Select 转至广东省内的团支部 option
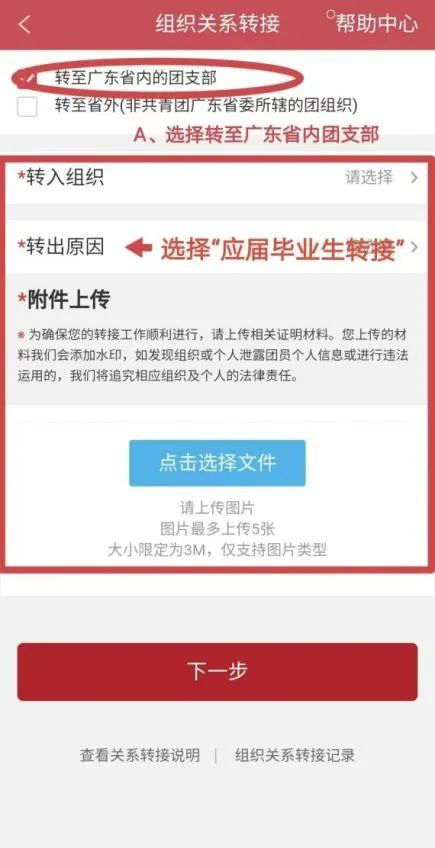The width and height of the screenshot is (435, 848). (135, 78)
